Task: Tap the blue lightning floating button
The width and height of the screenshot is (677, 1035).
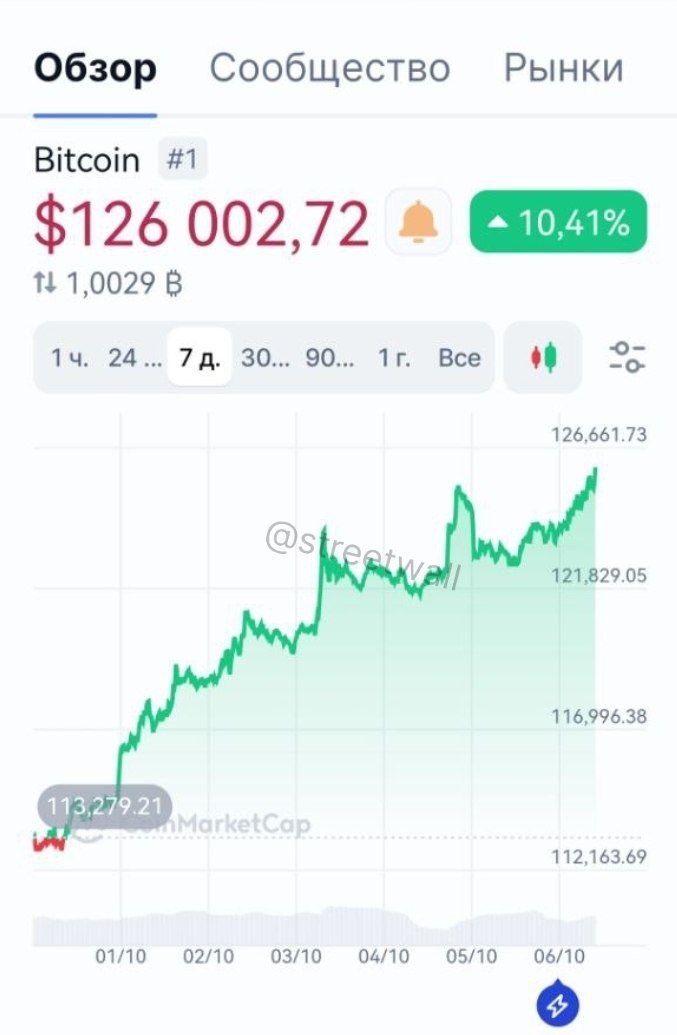Action: 558,1006
